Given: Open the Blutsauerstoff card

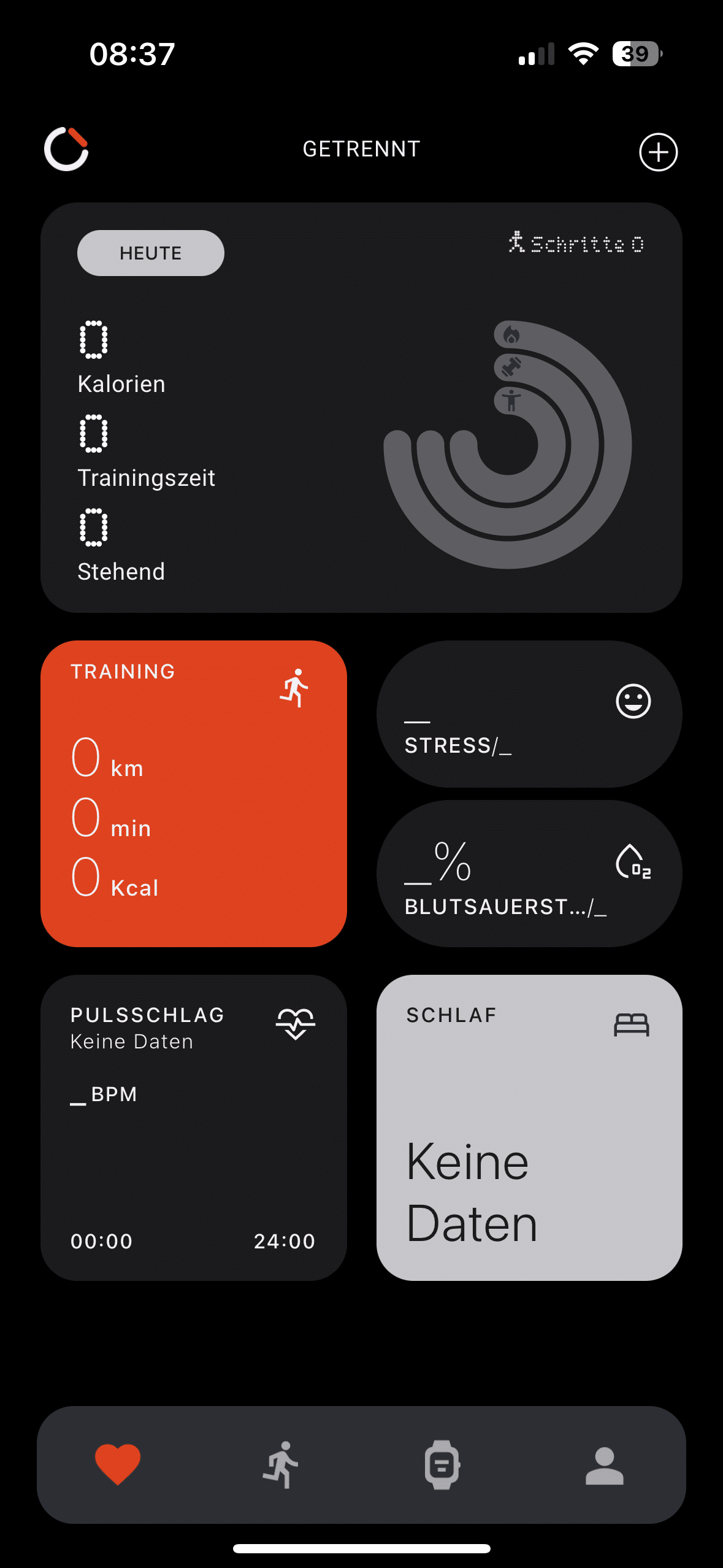Looking at the screenshot, I should click(529, 873).
